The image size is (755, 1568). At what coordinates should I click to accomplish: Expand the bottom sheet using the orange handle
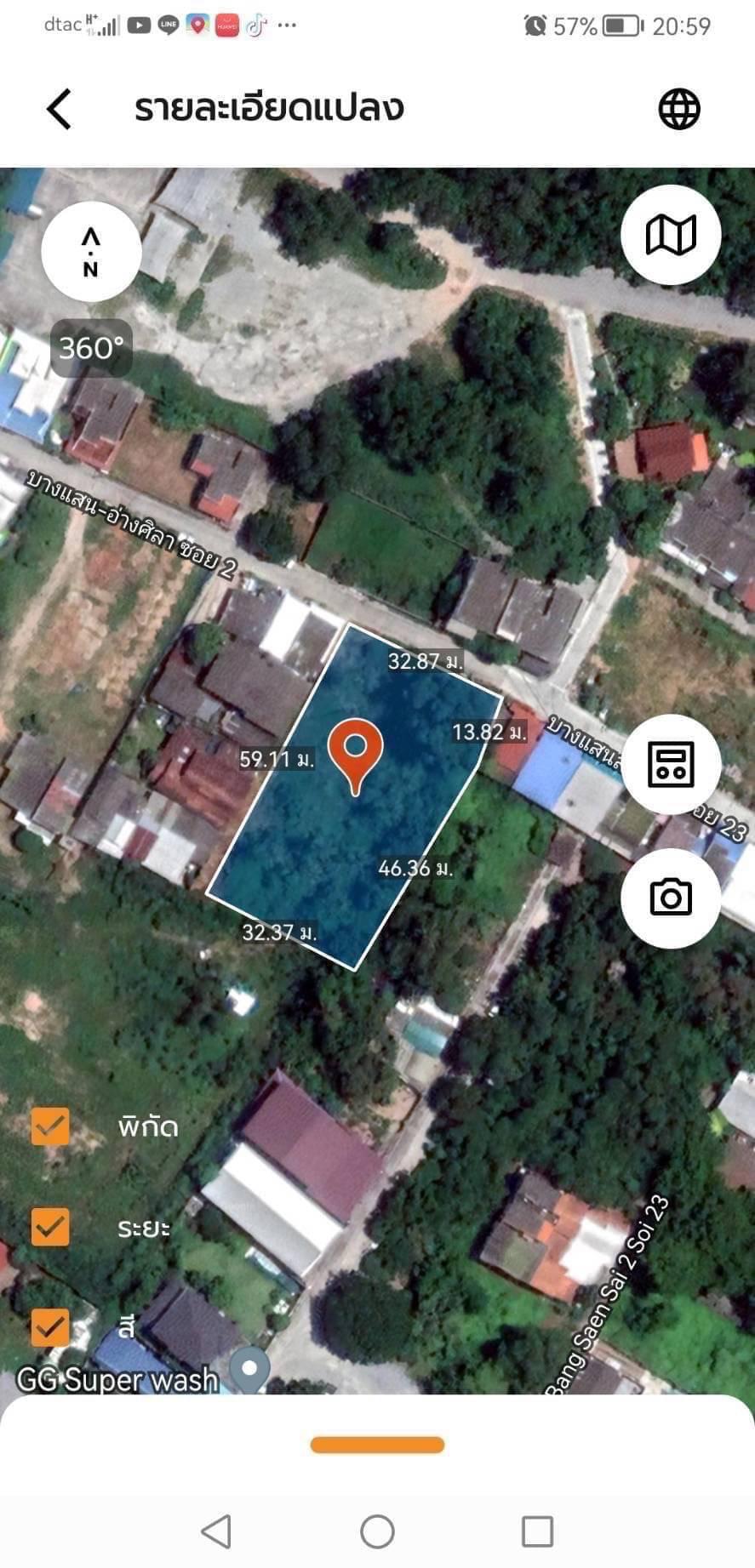point(377,1445)
